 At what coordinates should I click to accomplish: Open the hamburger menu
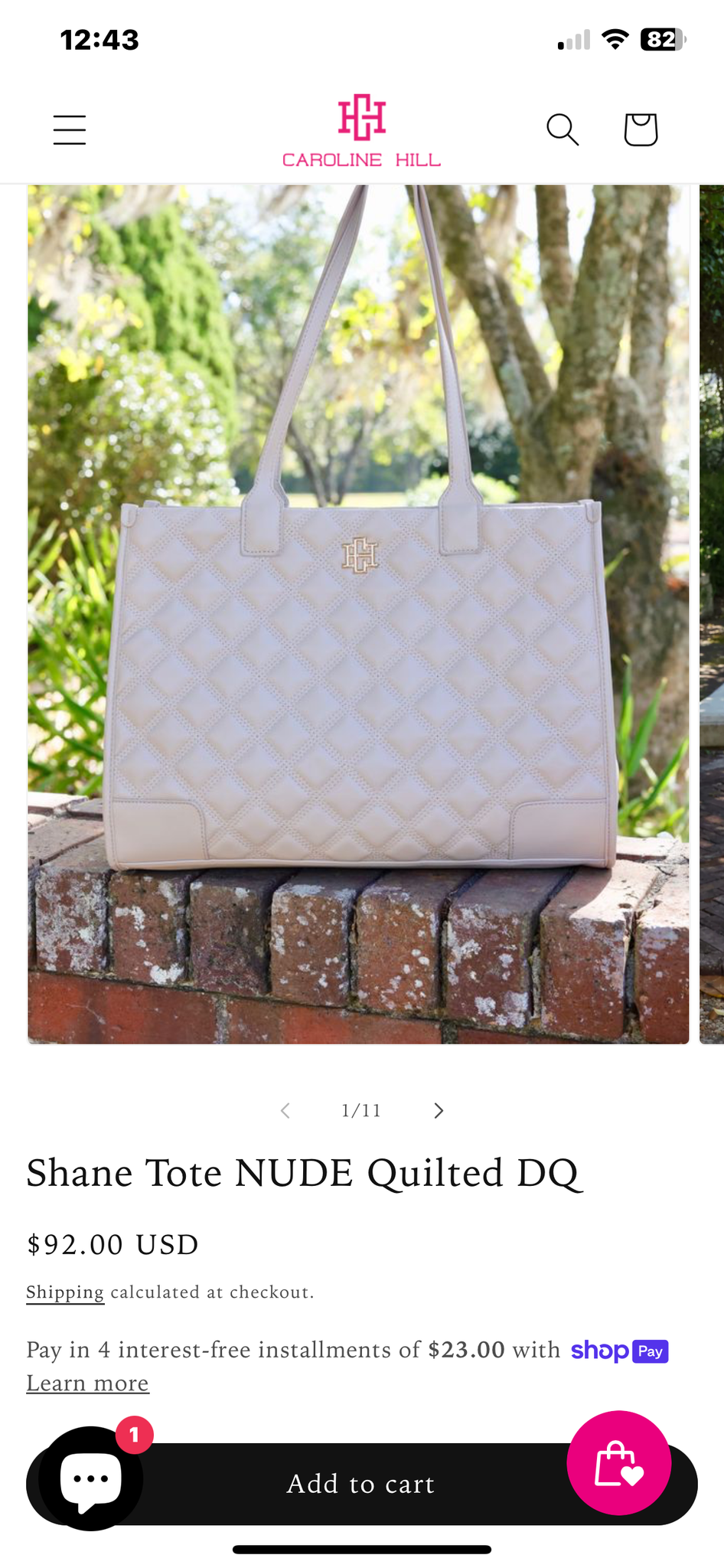[x=70, y=129]
